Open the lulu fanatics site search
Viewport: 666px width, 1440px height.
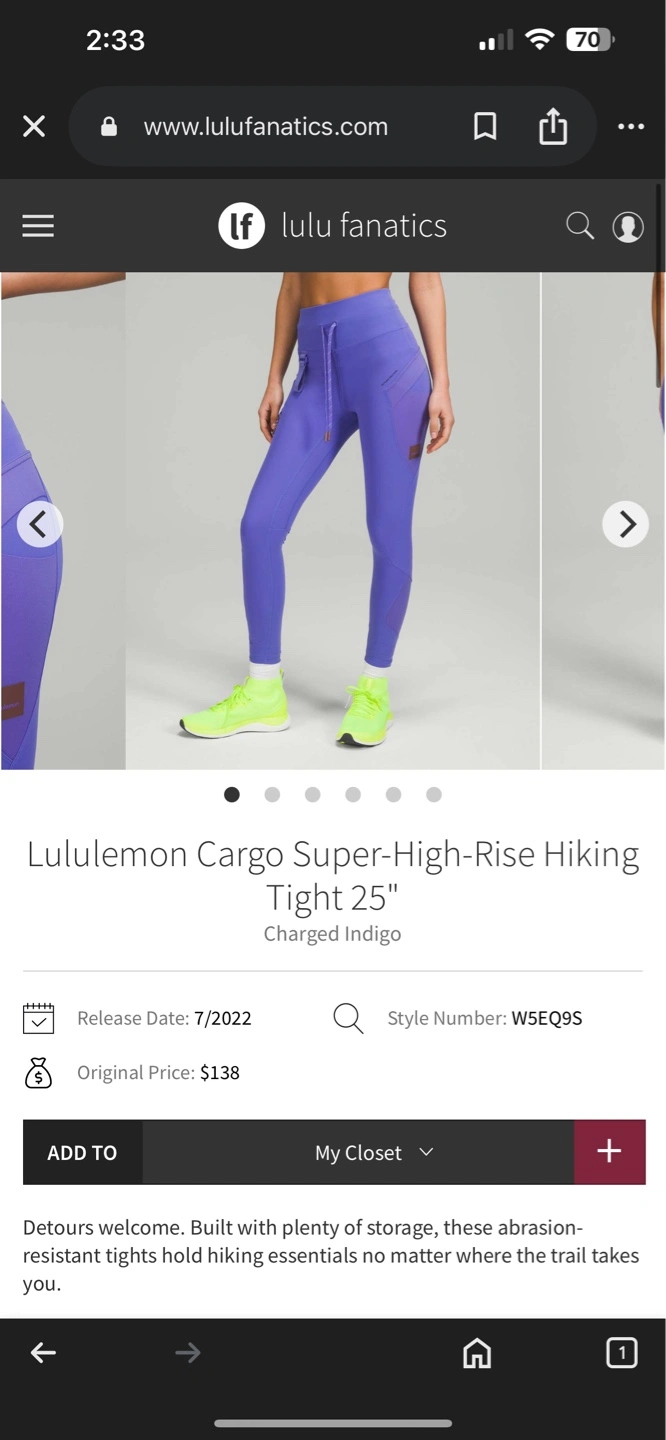point(580,225)
